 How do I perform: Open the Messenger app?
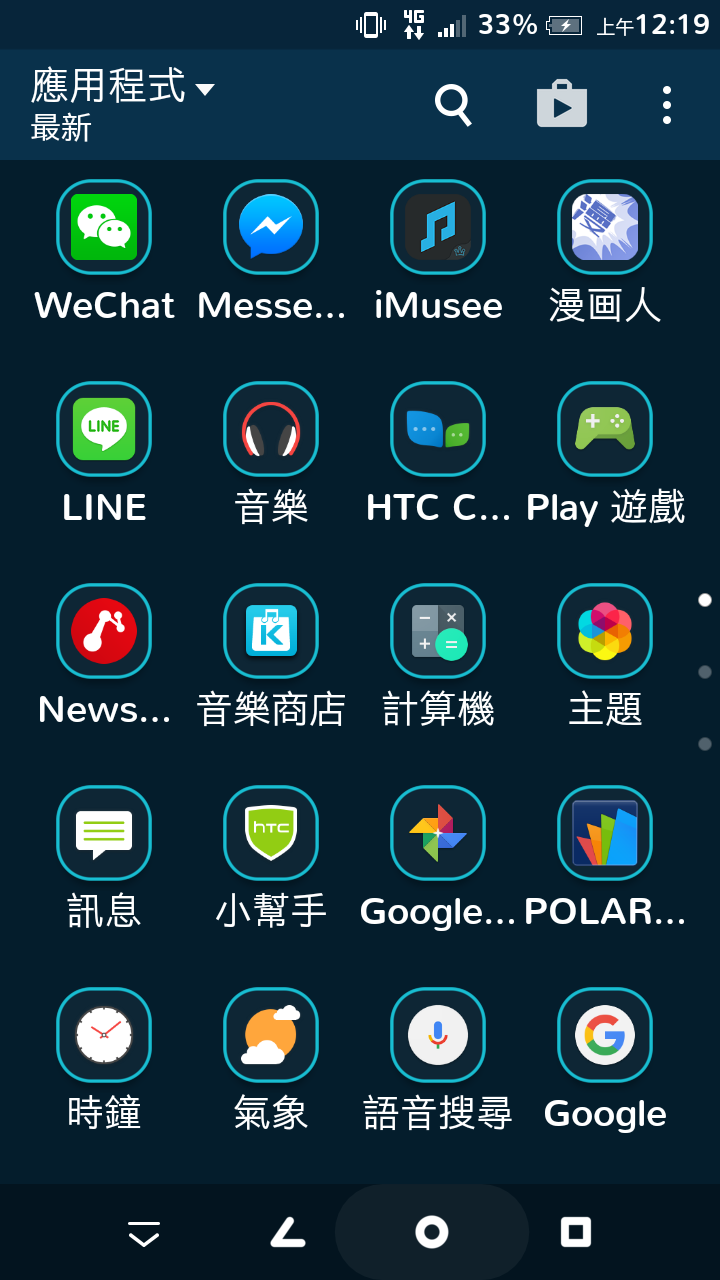[271, 227]
